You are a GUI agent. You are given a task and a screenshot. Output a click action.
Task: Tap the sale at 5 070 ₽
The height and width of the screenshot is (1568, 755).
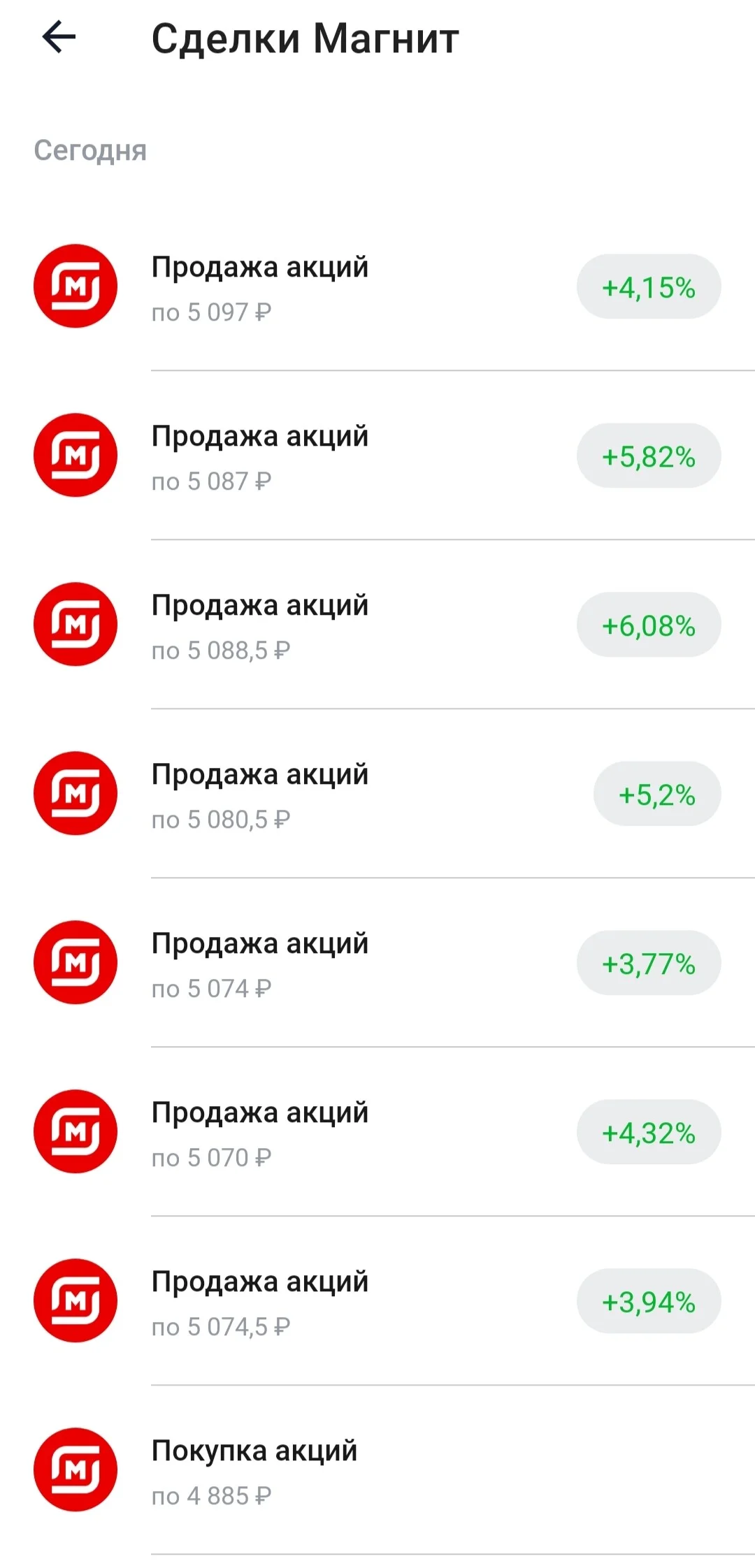377,1132
